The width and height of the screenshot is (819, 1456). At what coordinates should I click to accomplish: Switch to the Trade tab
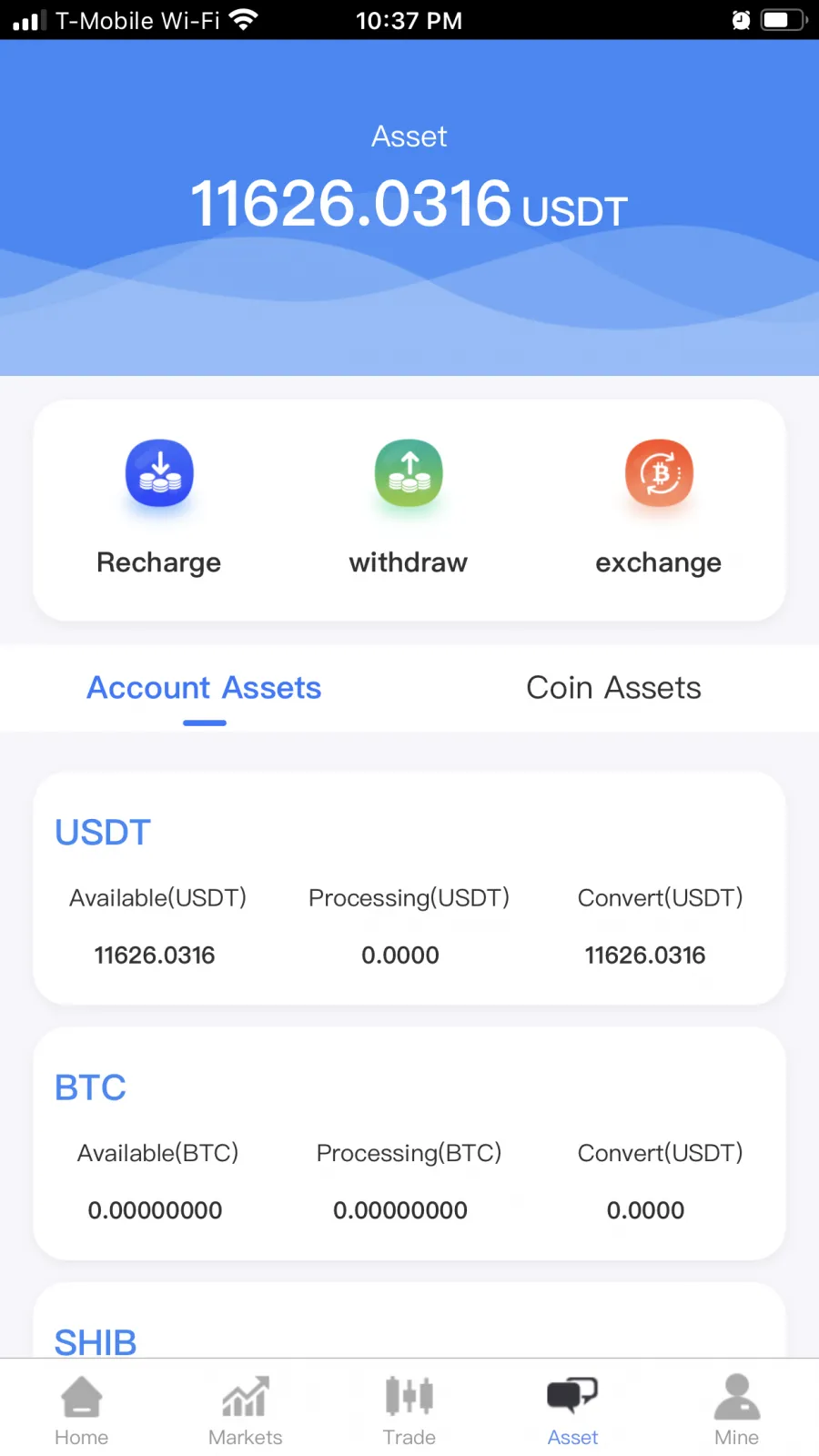click(x=409, y=1411)
